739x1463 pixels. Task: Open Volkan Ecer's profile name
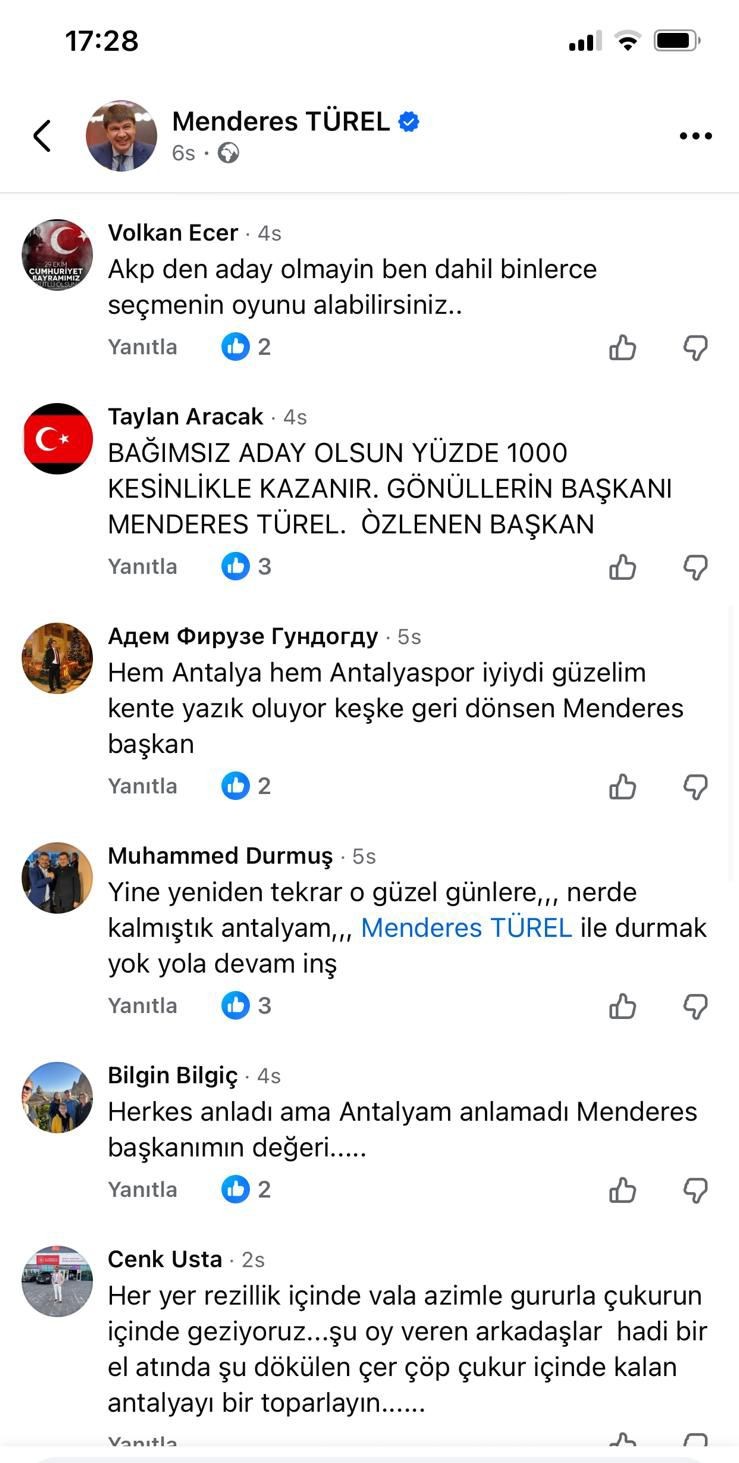coord(173,233)
